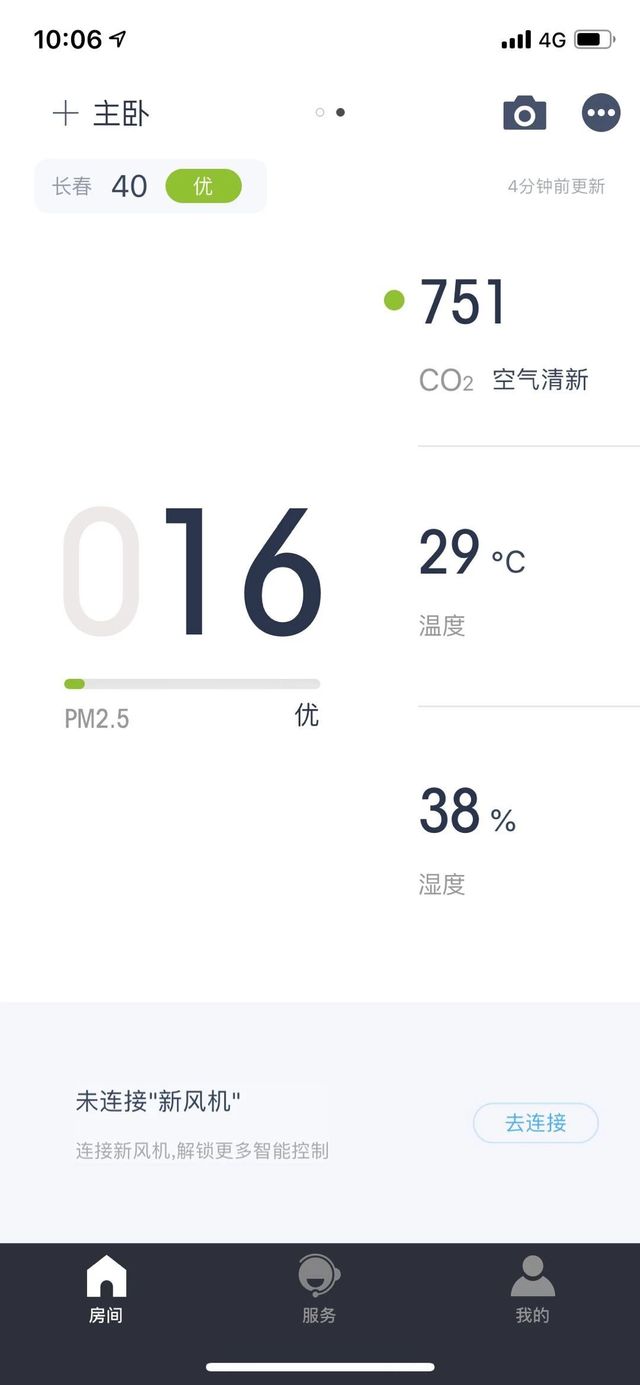Switch to the 房间 tab
The width and height of the screenshot is (640, 1385).
[106, 1290]
